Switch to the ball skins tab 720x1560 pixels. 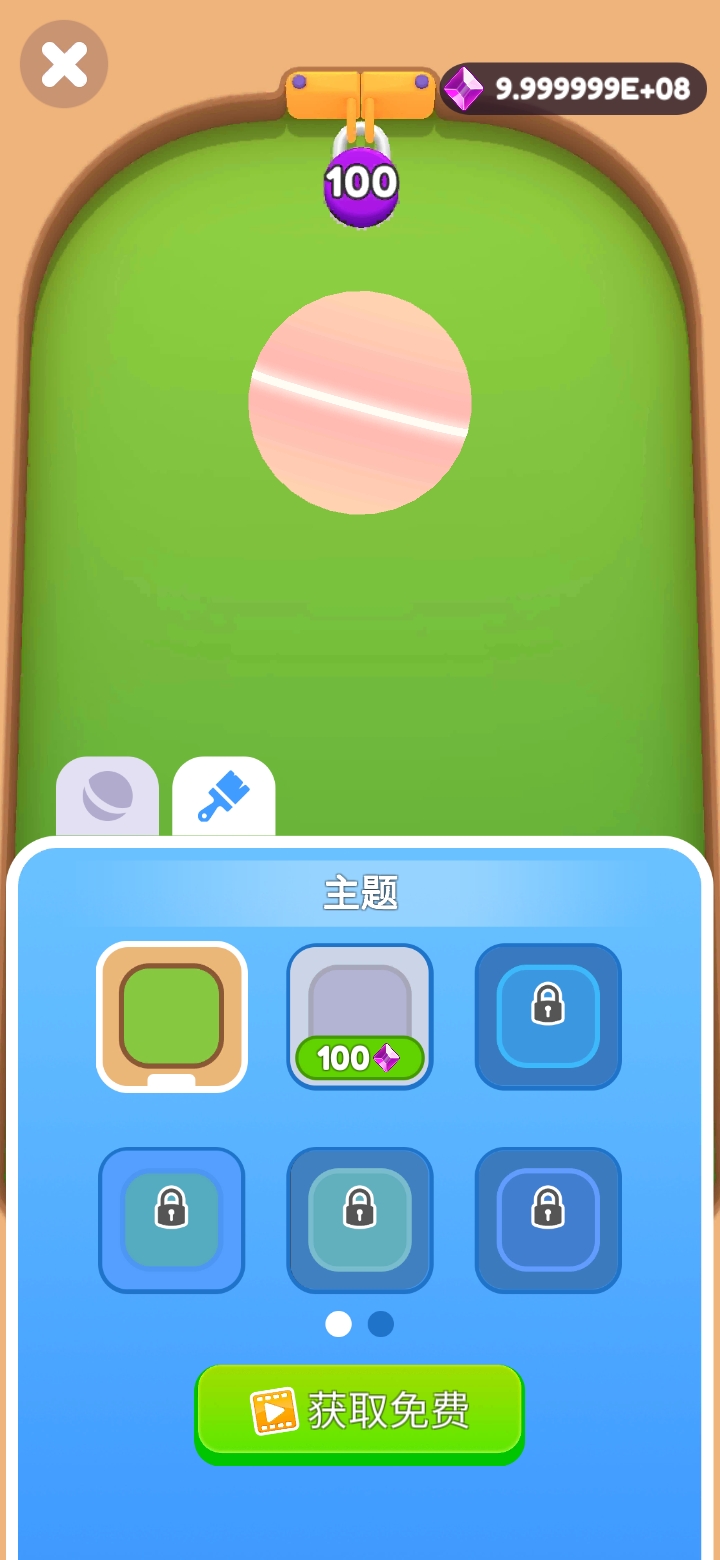click(107, 797)
